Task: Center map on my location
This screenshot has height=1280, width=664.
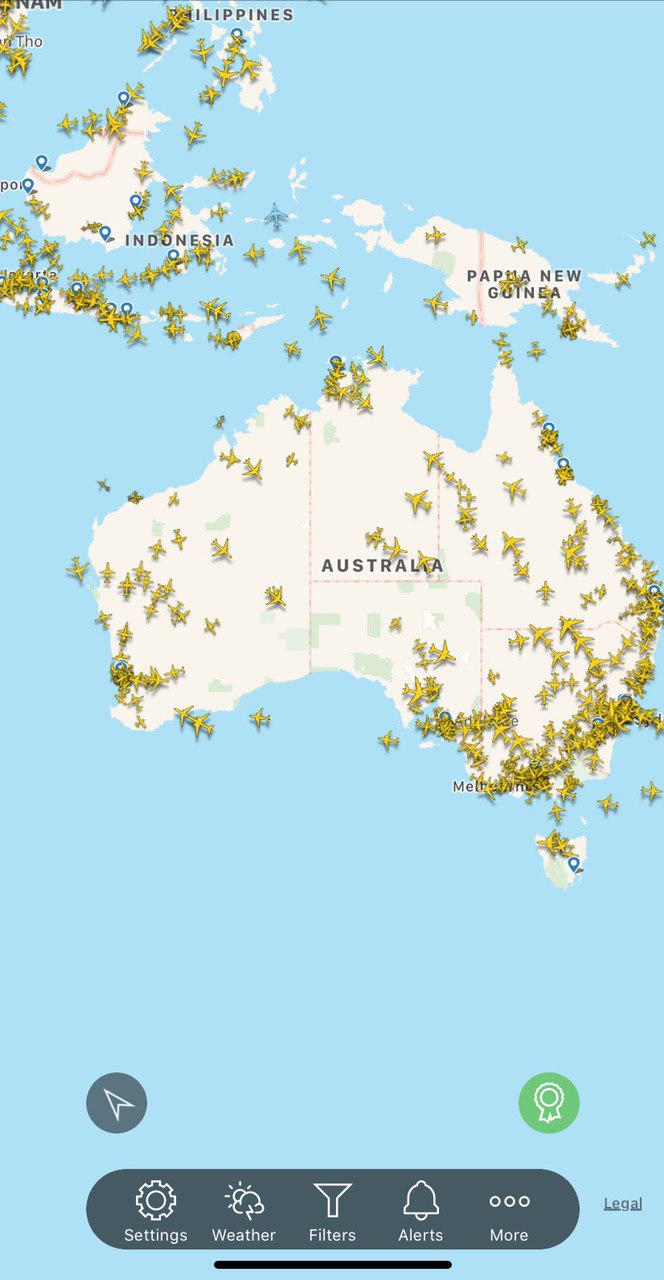Action: [117, 1104]
